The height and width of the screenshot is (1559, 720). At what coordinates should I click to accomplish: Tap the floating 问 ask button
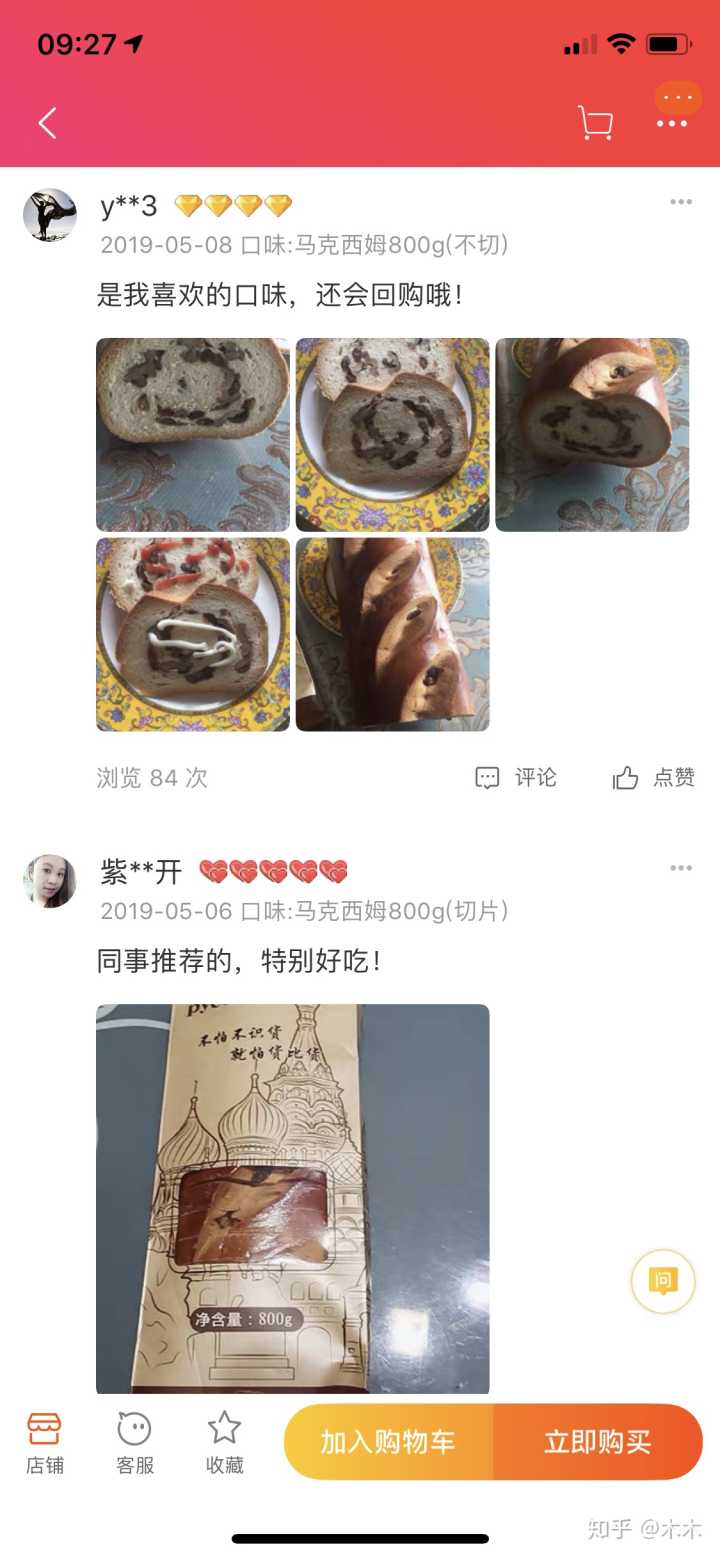(662, 1281)
